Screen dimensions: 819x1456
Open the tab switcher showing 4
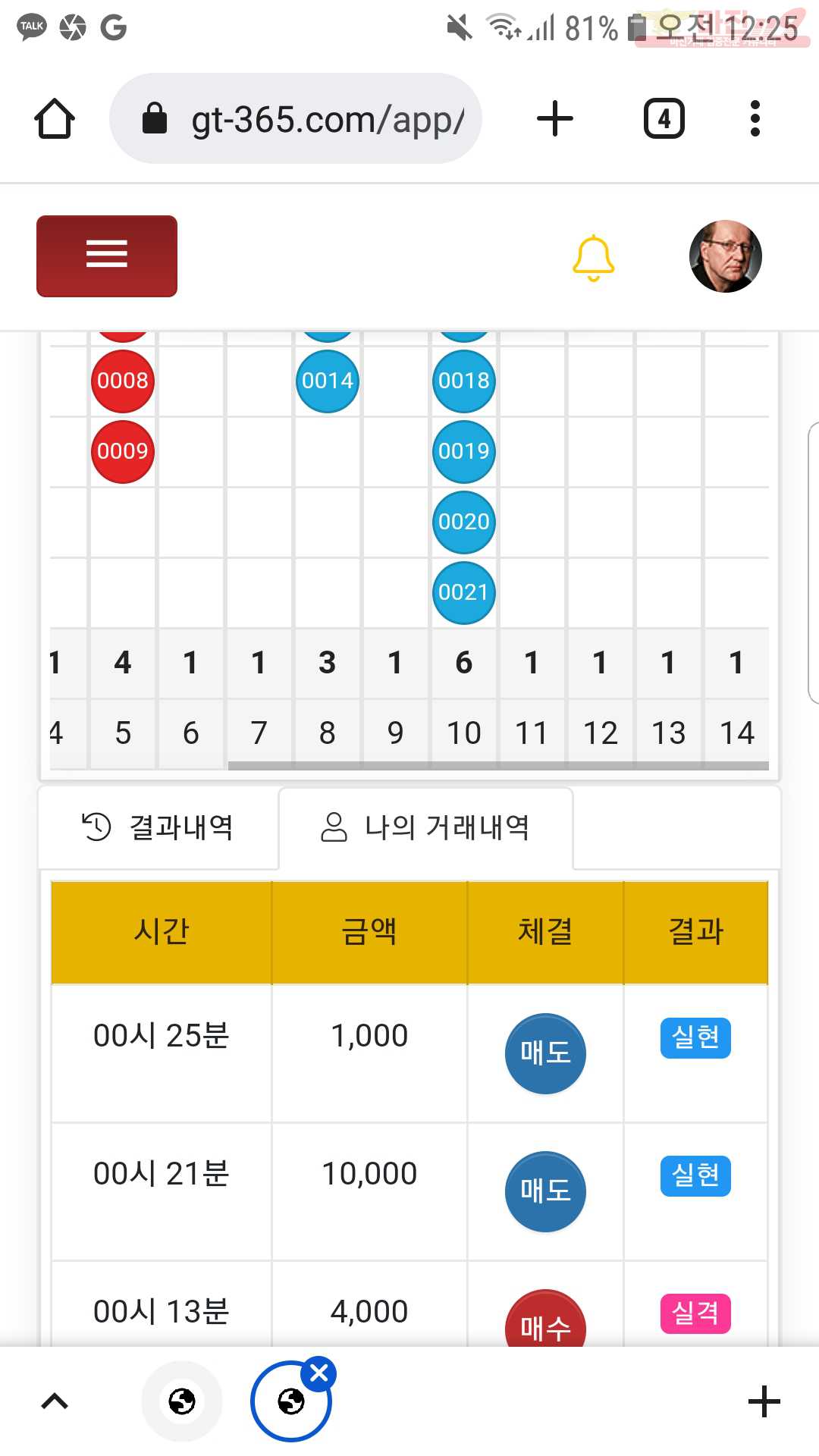664,119
